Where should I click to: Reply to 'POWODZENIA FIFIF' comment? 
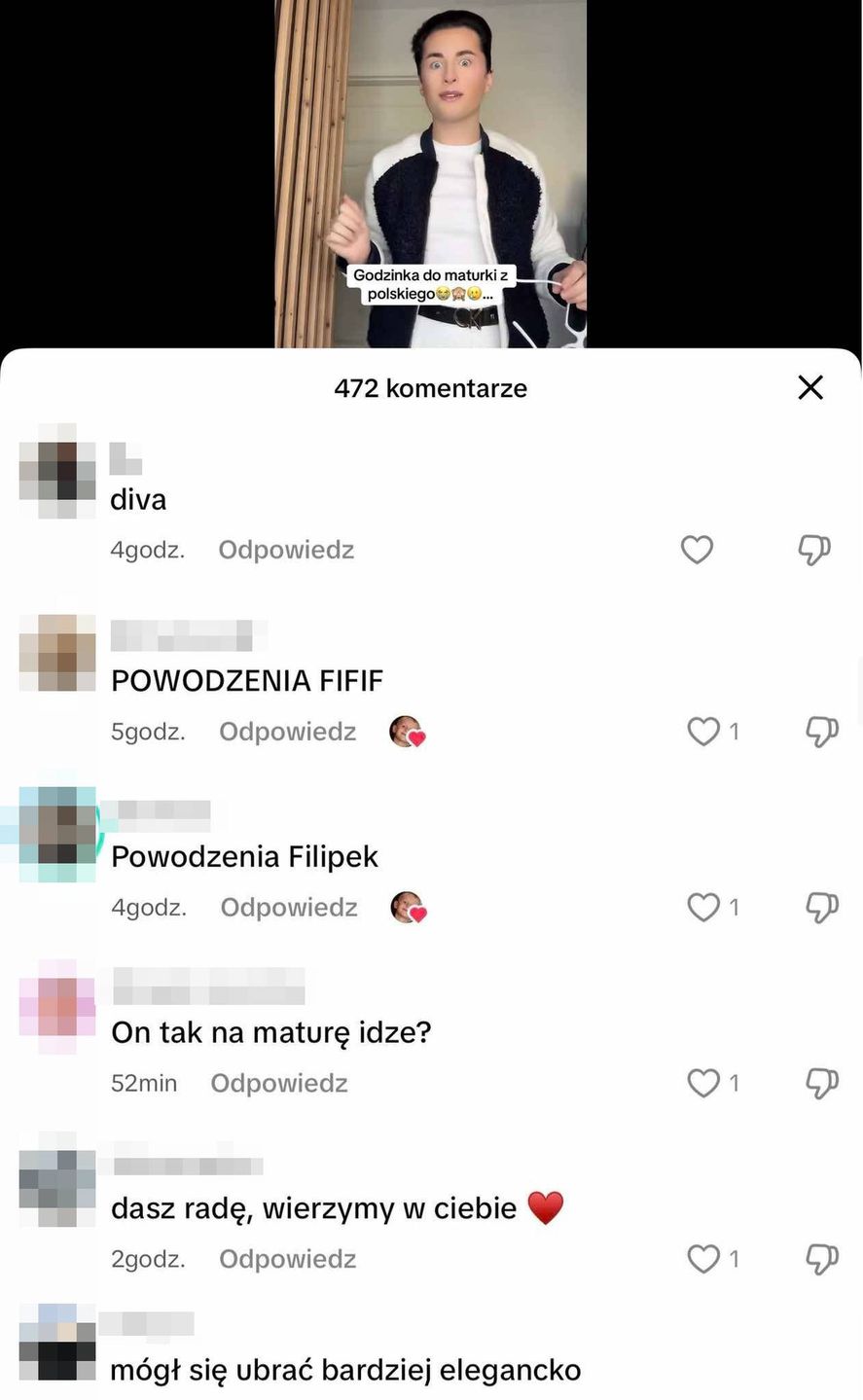[287, 732]
